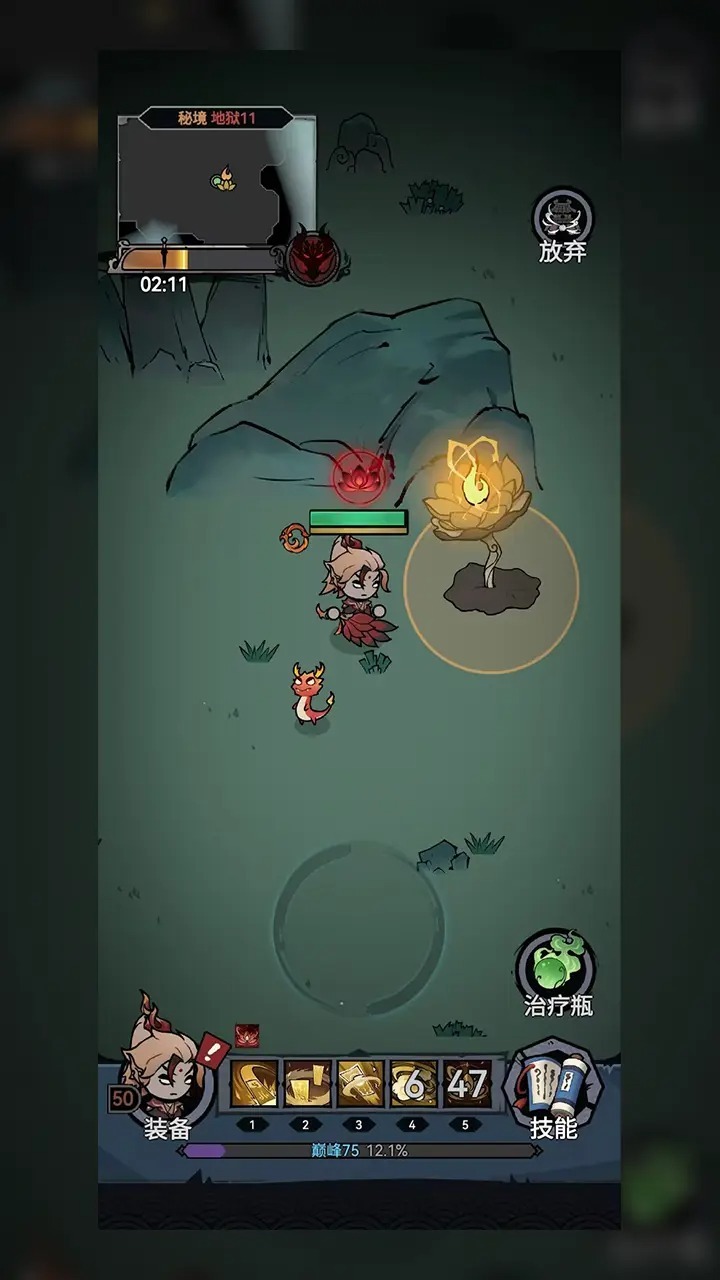
Task: Tap the 放弃 abandon button
Action: pos(562,223)
